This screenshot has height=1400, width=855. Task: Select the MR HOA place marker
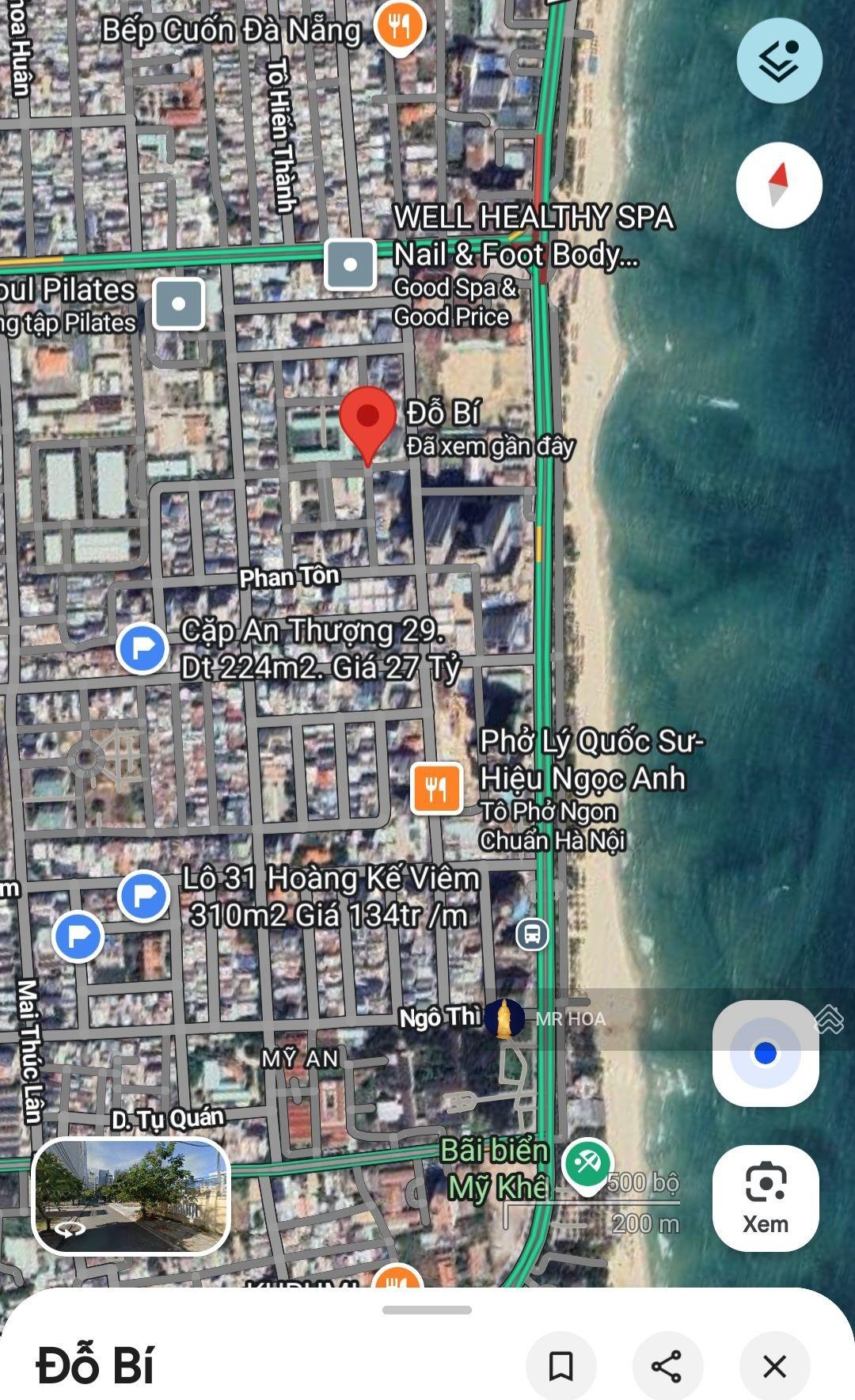point(503,1018)
